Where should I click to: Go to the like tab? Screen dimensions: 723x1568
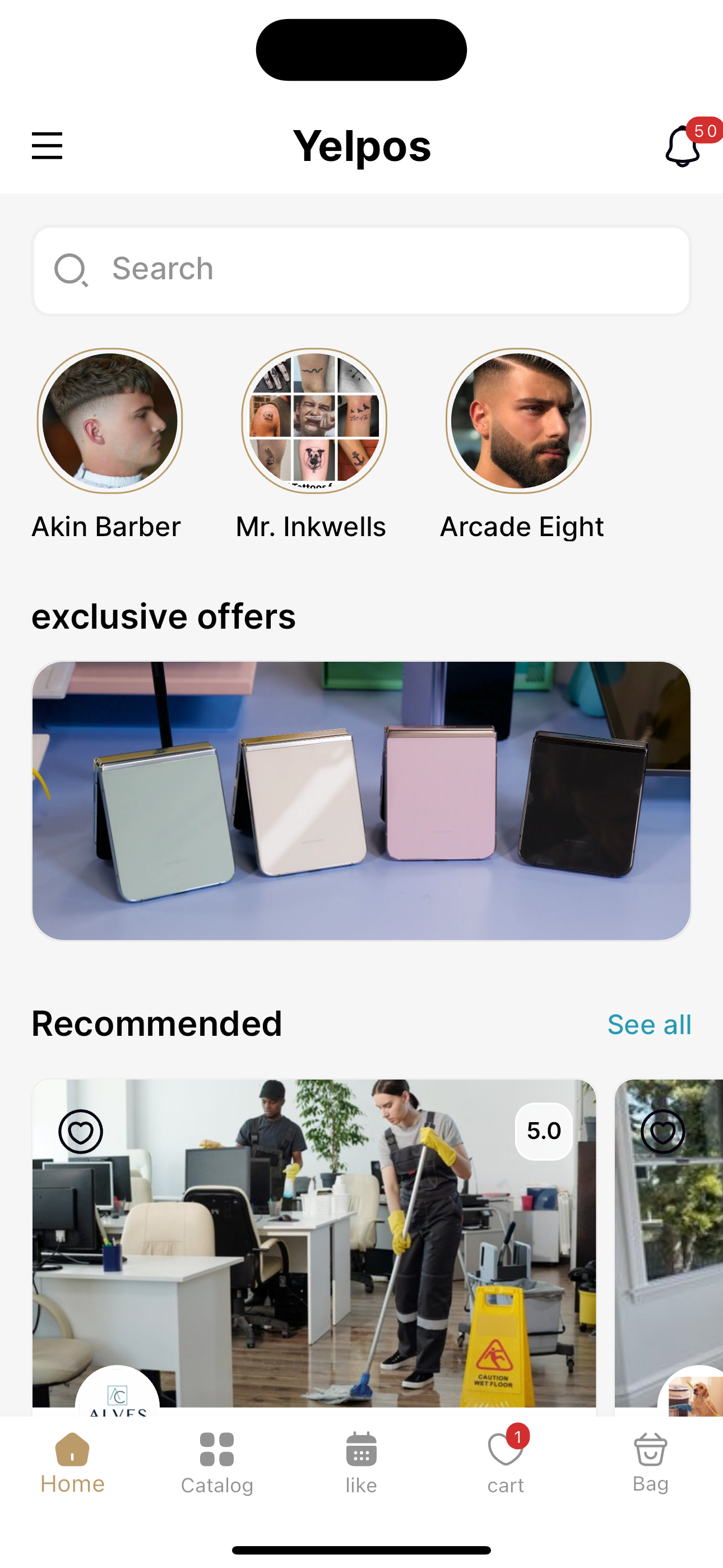tap(361, 1462)
